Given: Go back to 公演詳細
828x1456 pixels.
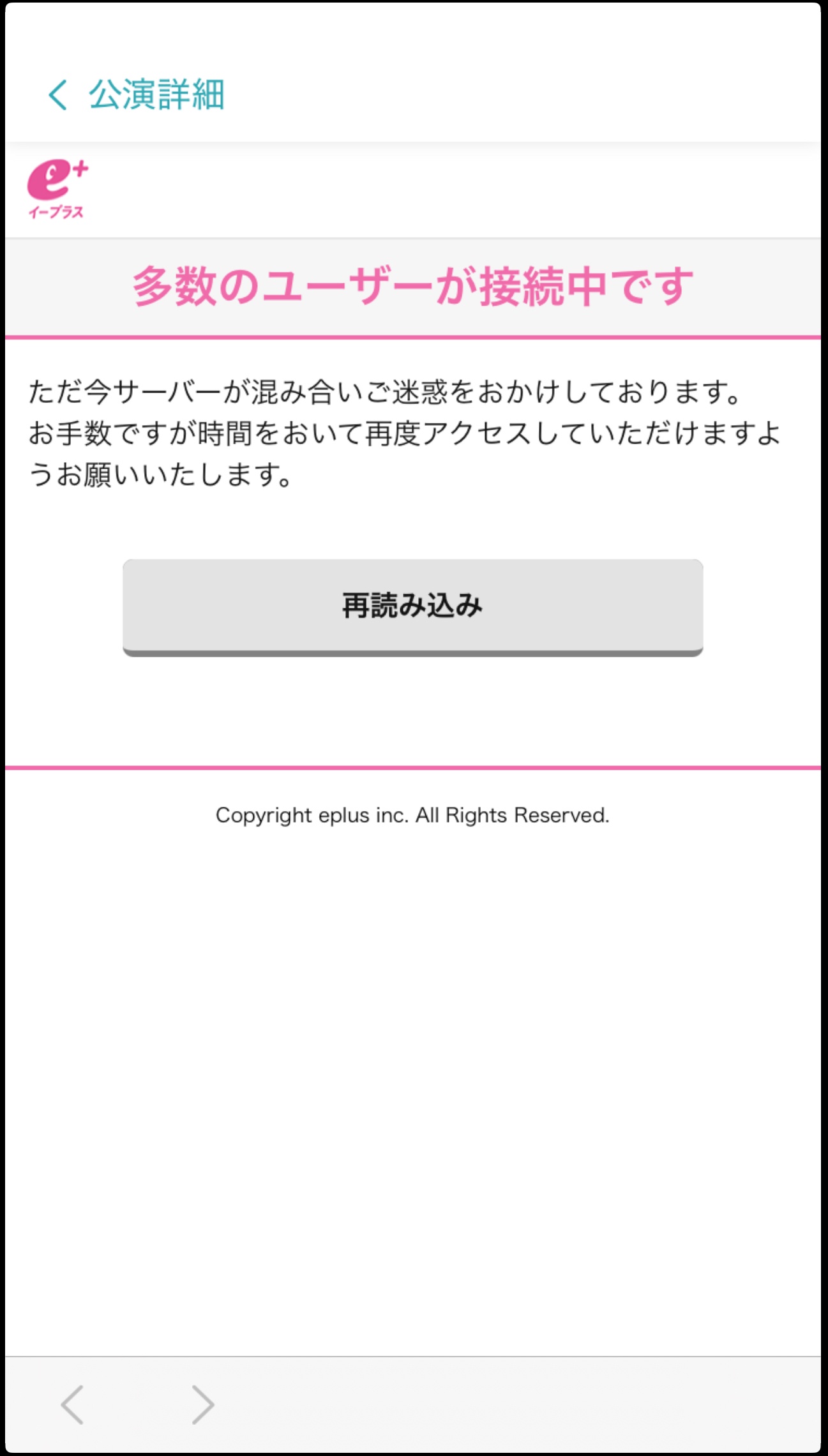Looking at the screenshot, I should (x=135, y=94).
